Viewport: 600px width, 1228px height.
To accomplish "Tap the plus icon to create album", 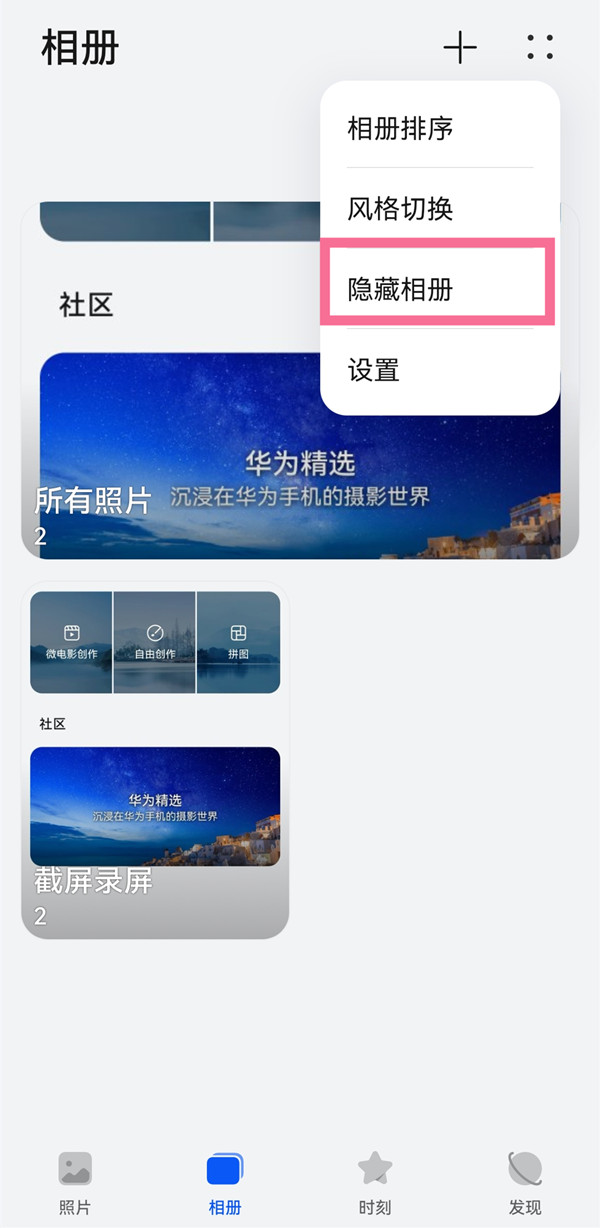I will pos(460,47).
